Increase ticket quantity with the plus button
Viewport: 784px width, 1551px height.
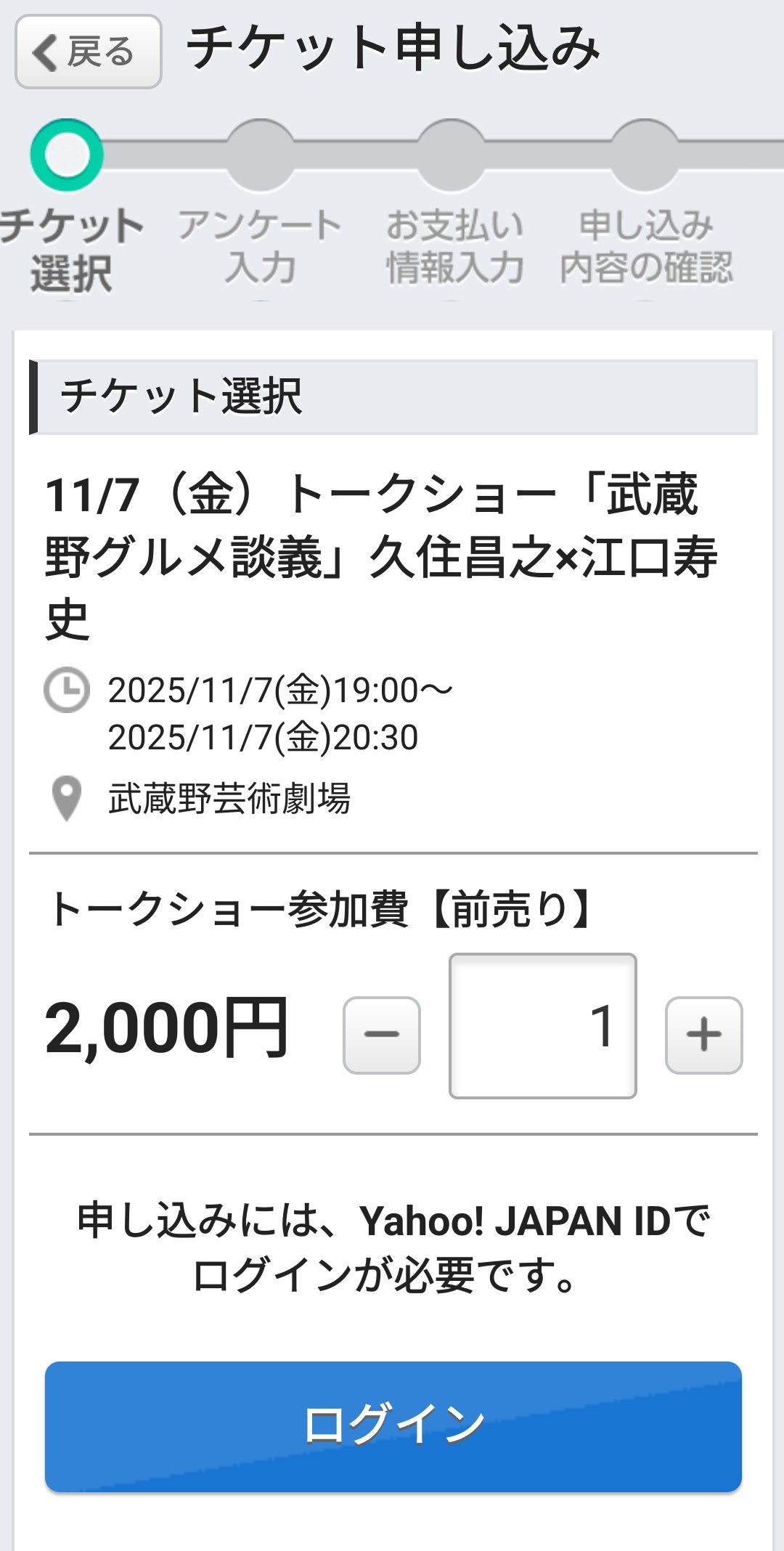(703, 1035)
